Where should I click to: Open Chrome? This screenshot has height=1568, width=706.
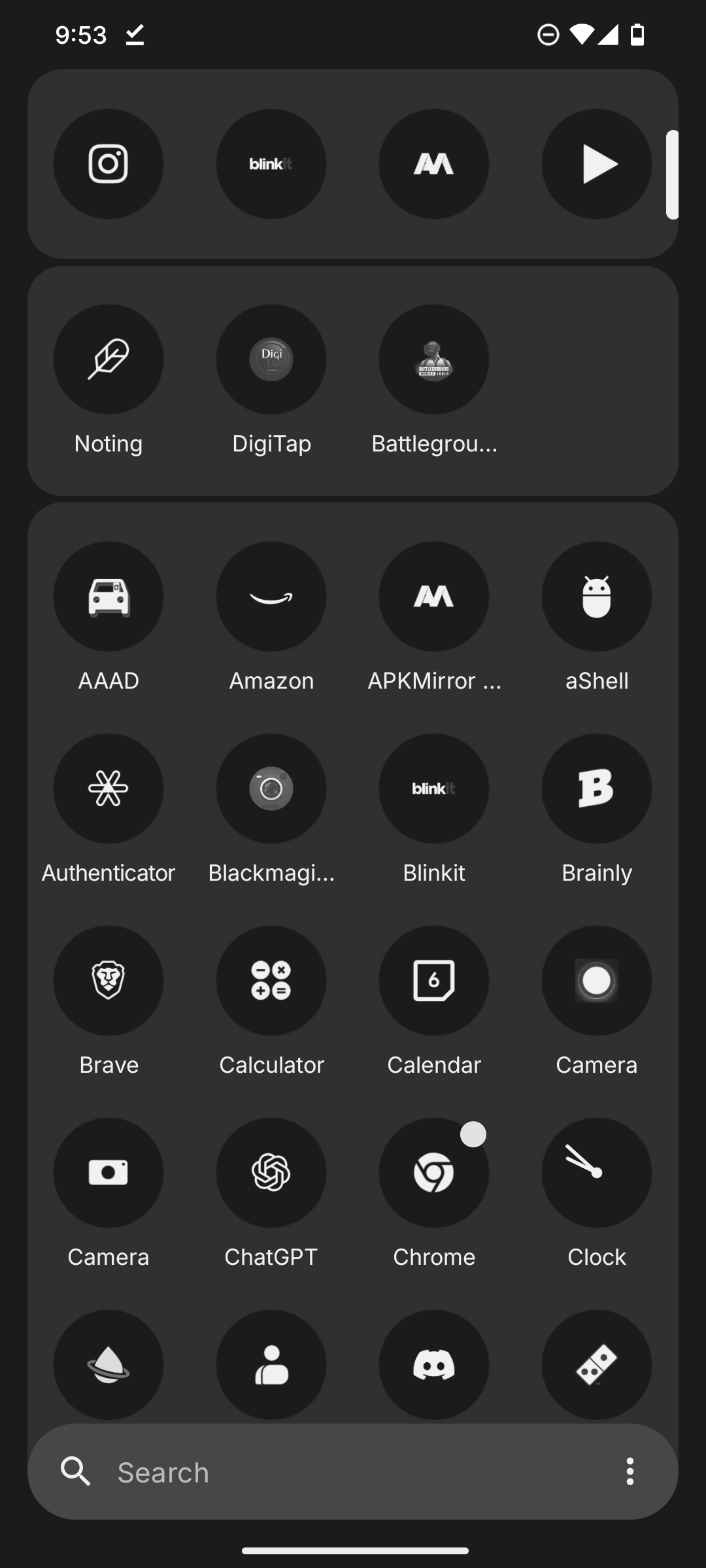point(434,1173)
